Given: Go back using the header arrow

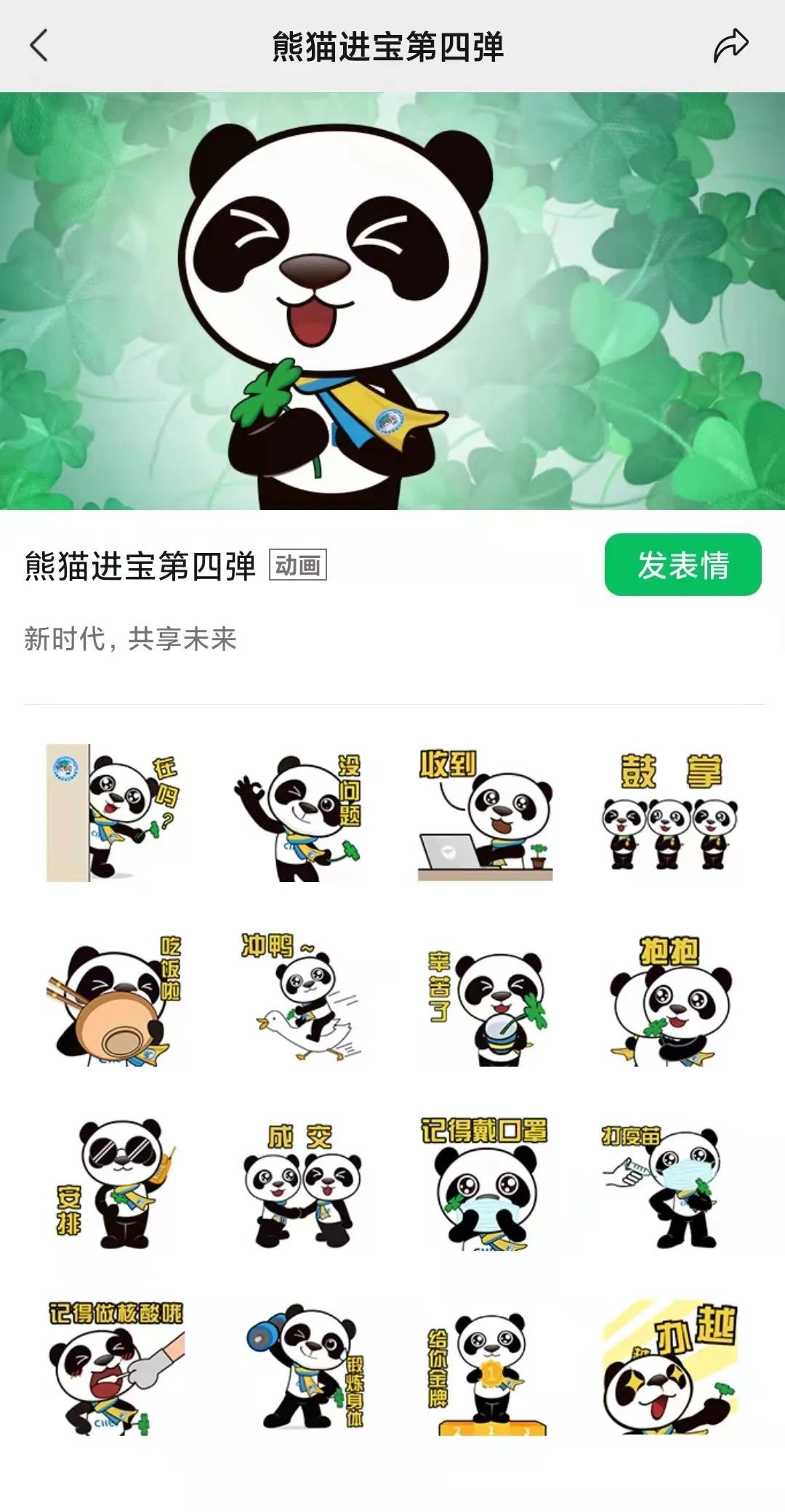Looking at the screenshot, I should point(39,46).
